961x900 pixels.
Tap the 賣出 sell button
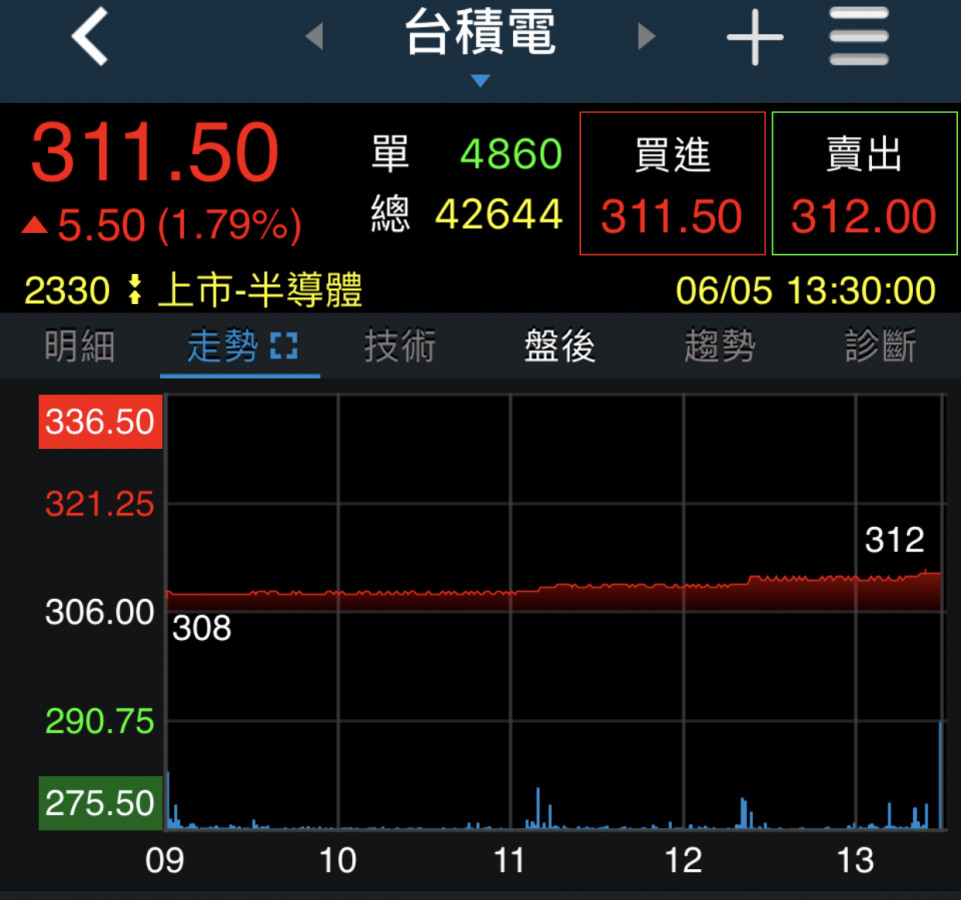(x=865, y=184)
